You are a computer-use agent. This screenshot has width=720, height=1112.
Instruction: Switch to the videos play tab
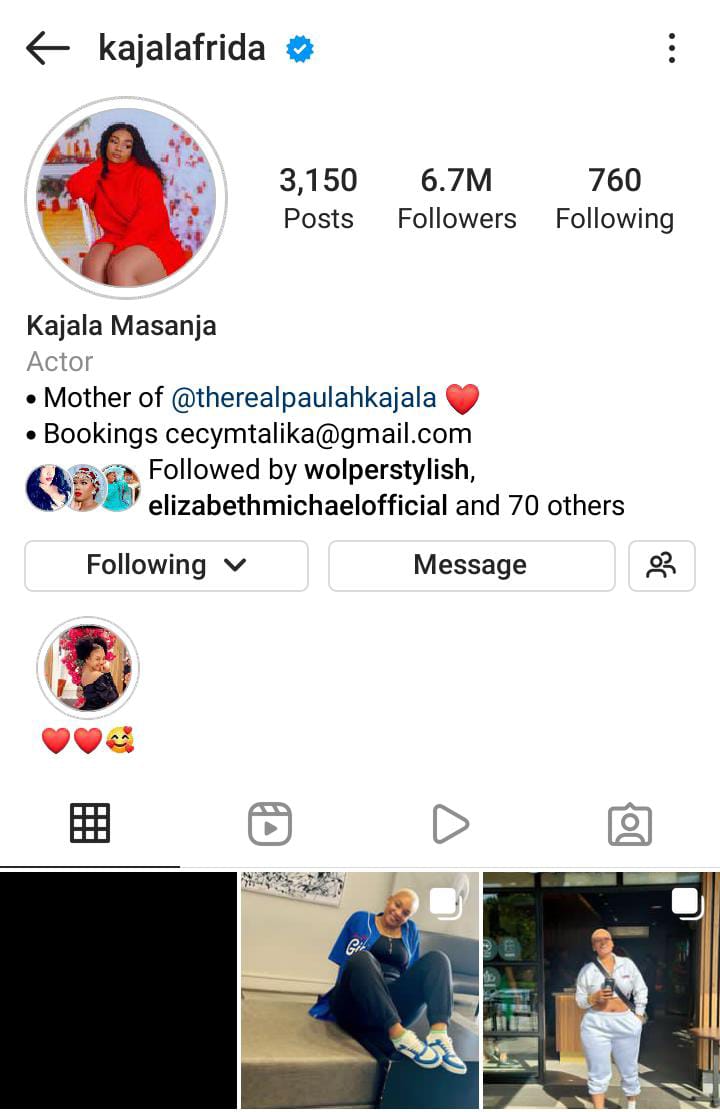coord(450,824)
